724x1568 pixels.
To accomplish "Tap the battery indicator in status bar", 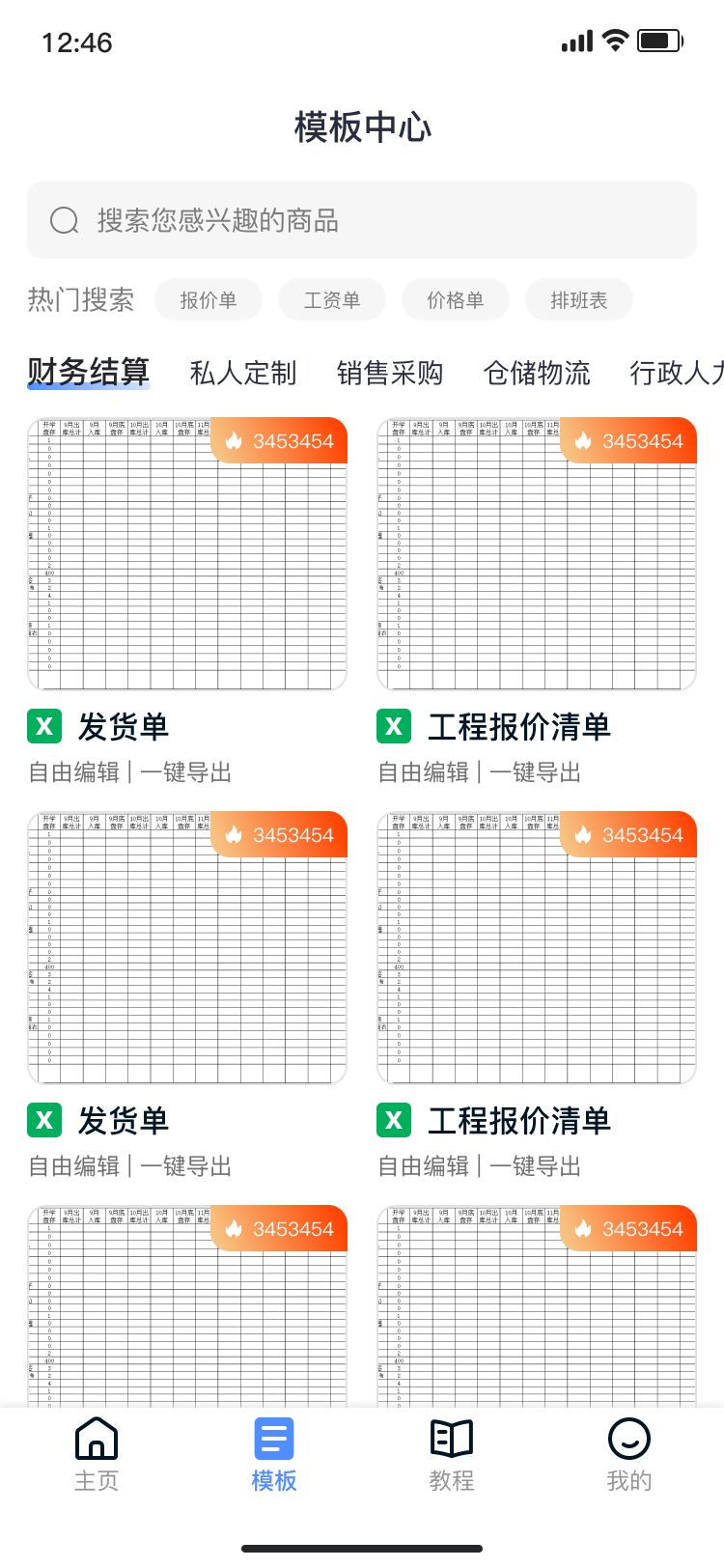I will (660, 42).
